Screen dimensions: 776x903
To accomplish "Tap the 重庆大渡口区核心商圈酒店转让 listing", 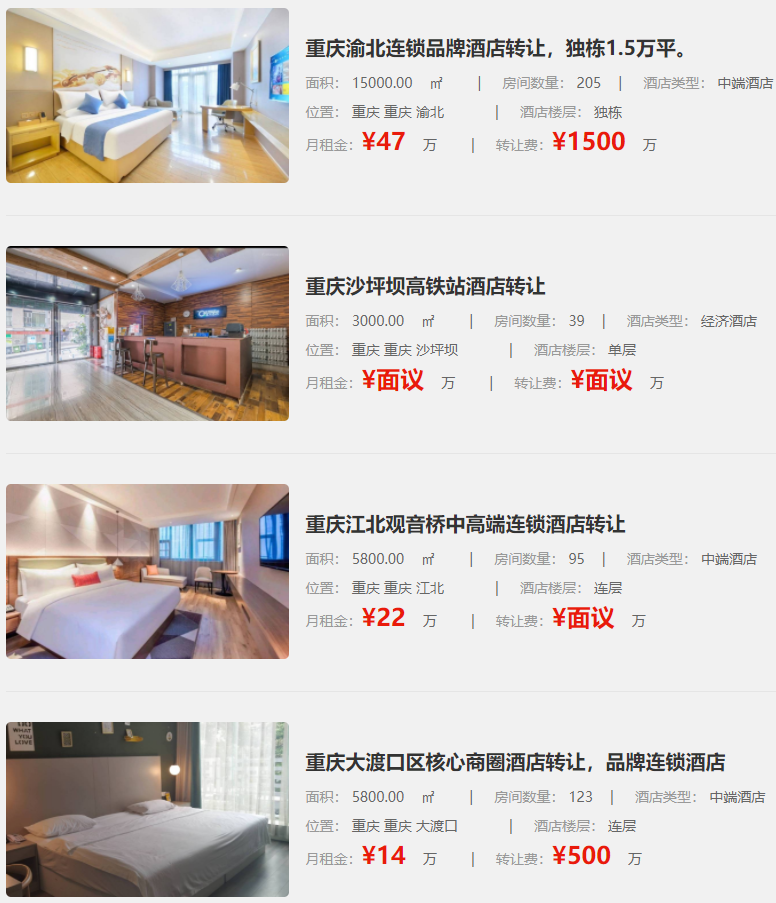I will click(515, 763).
